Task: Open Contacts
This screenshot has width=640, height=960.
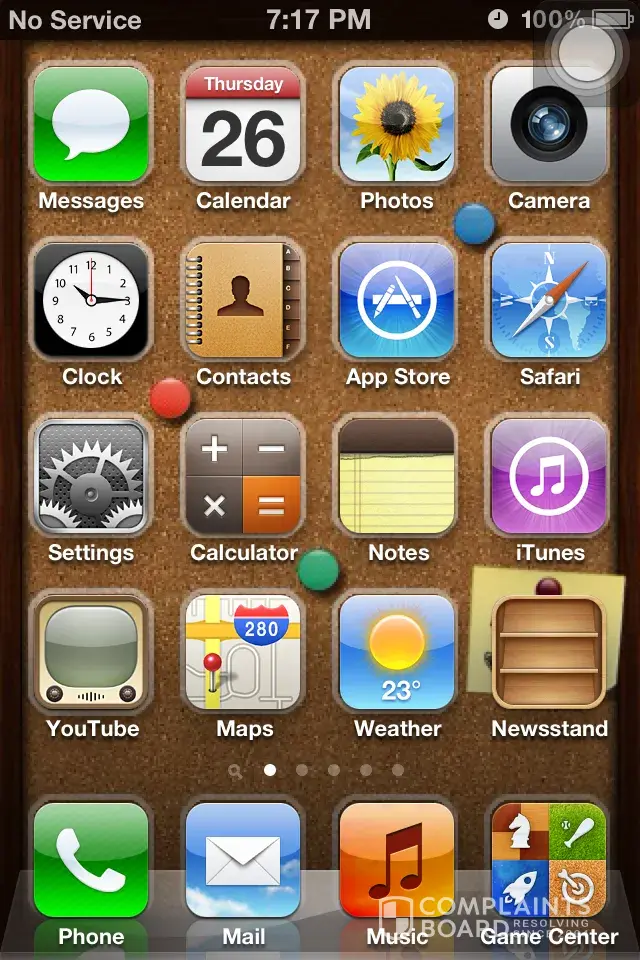Action: click(243, 301)
